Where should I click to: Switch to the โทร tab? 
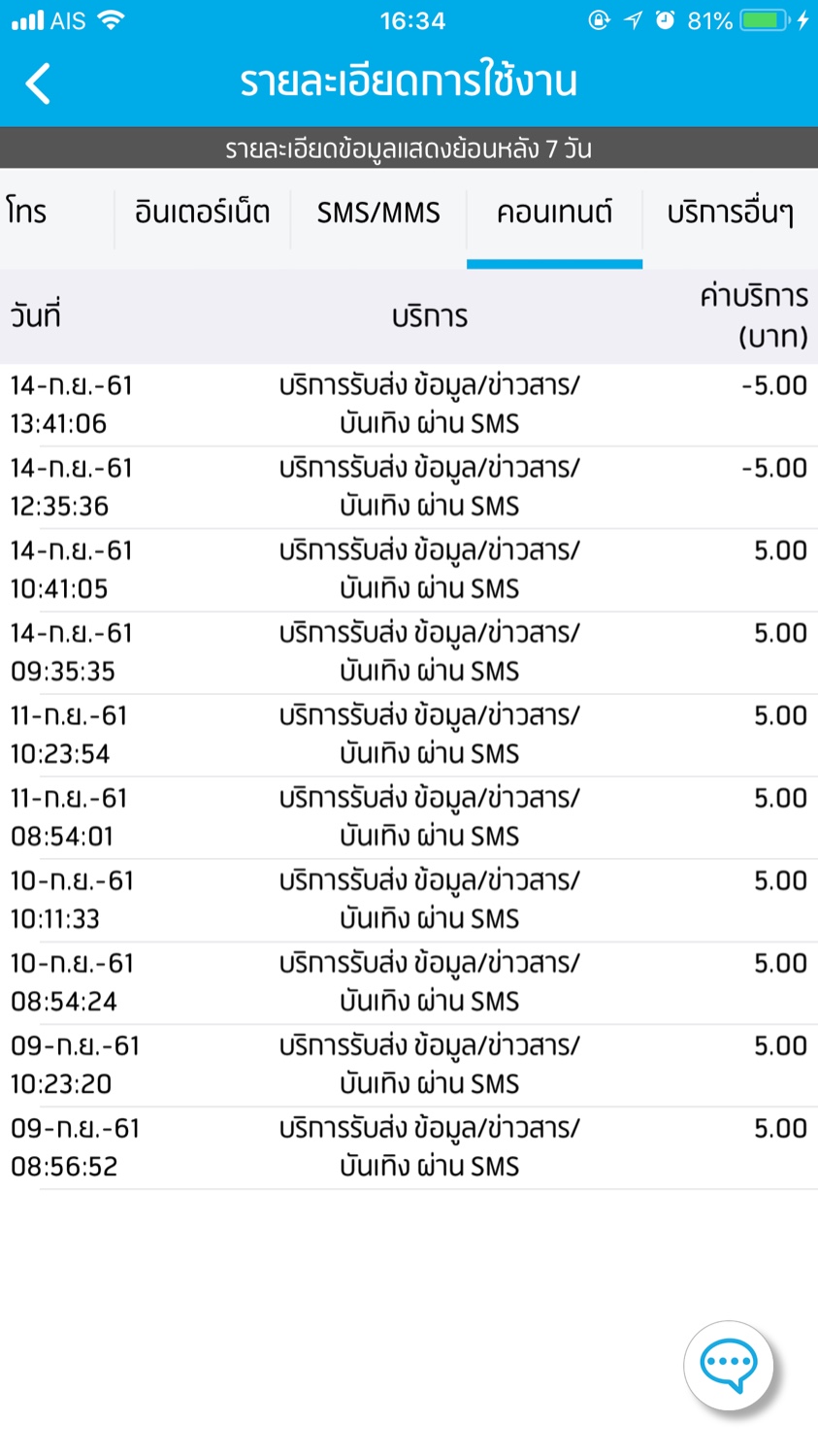pyautogui.click(x=27, y=213)
